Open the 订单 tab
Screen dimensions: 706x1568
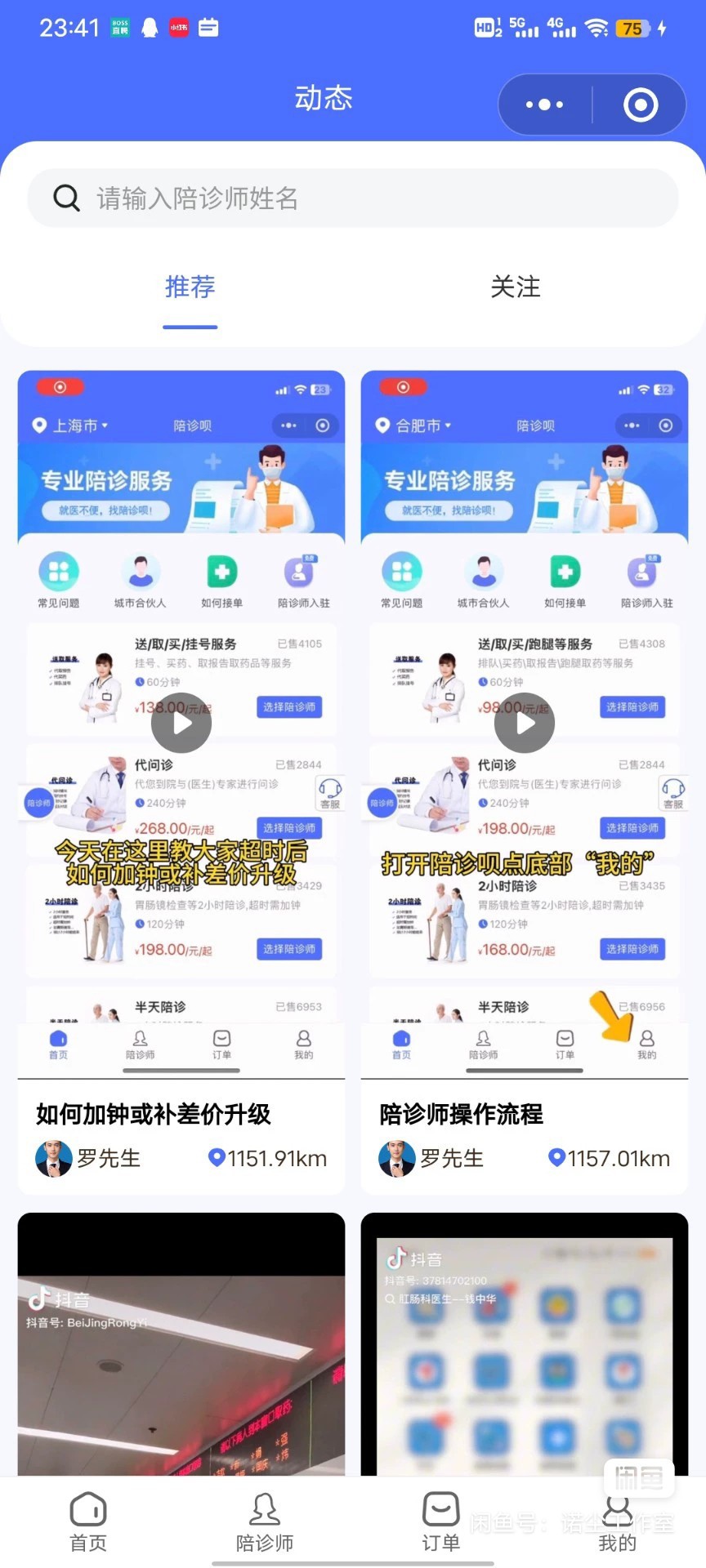point(441,1522)
